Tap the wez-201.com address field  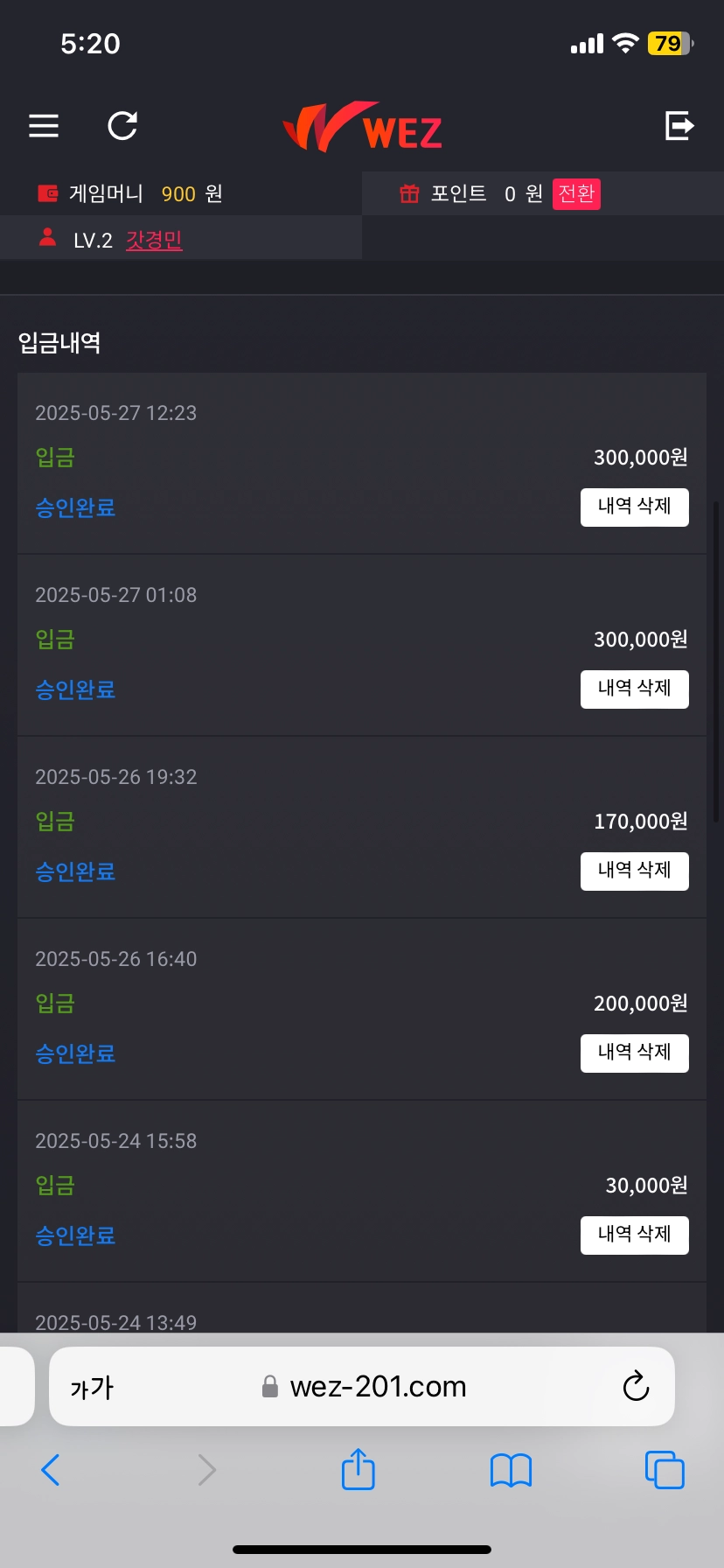365,1387
